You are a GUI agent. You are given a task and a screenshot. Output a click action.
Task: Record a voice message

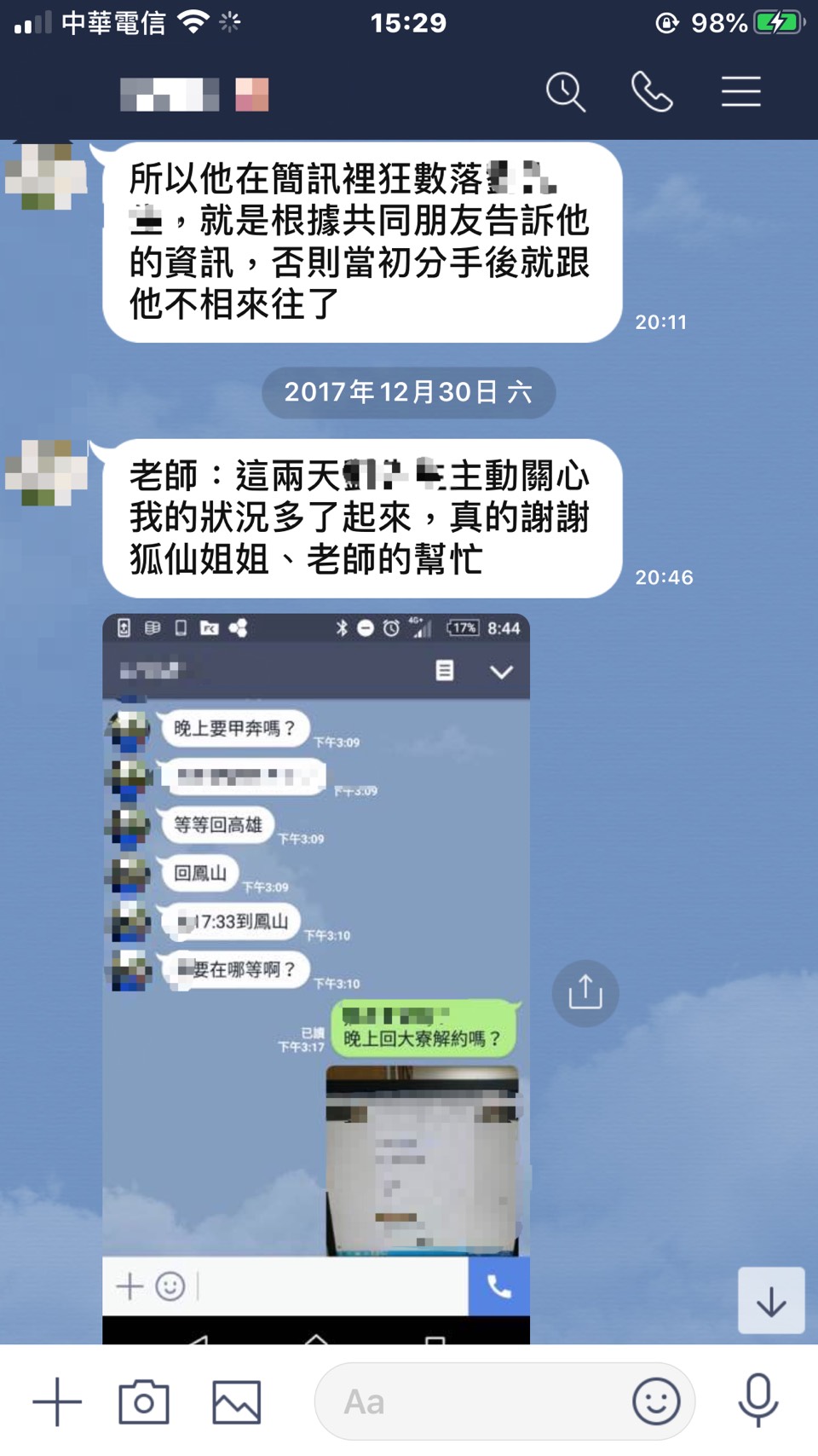coord(758,1401)
